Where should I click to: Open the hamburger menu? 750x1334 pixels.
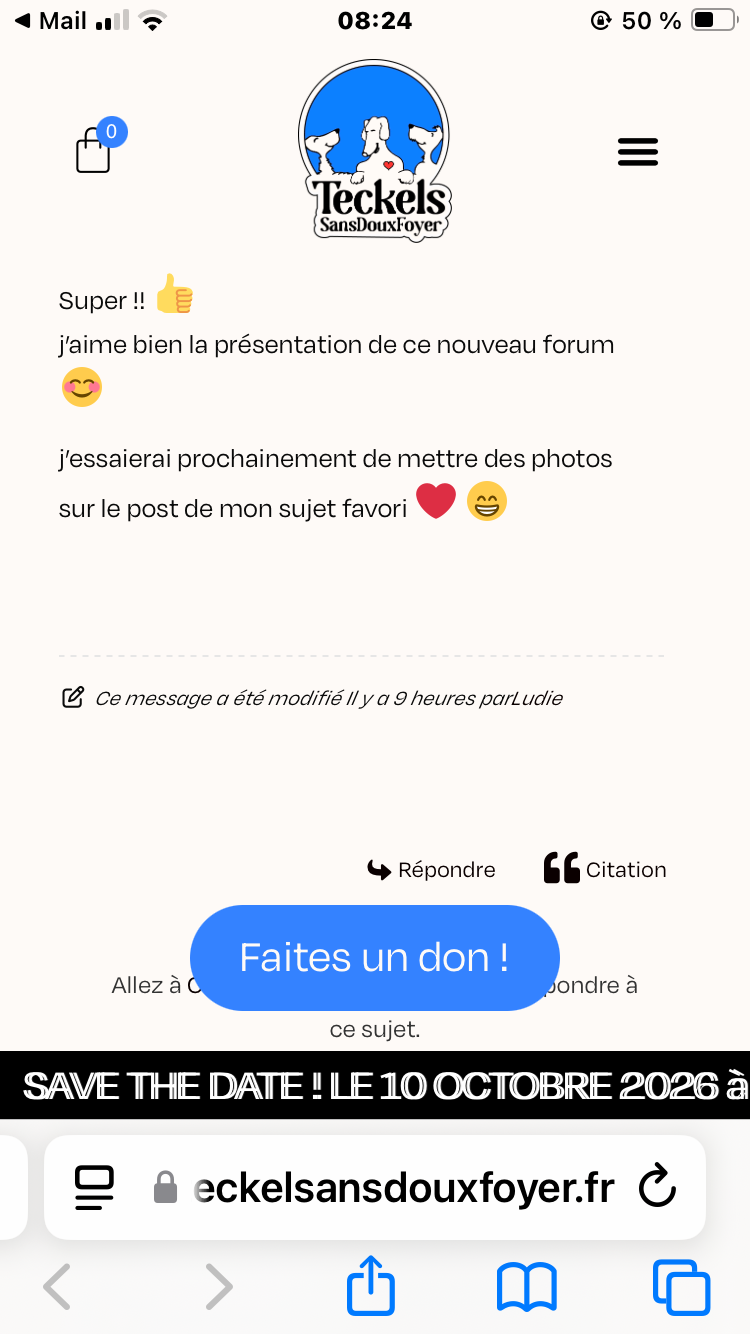(638, 152)
